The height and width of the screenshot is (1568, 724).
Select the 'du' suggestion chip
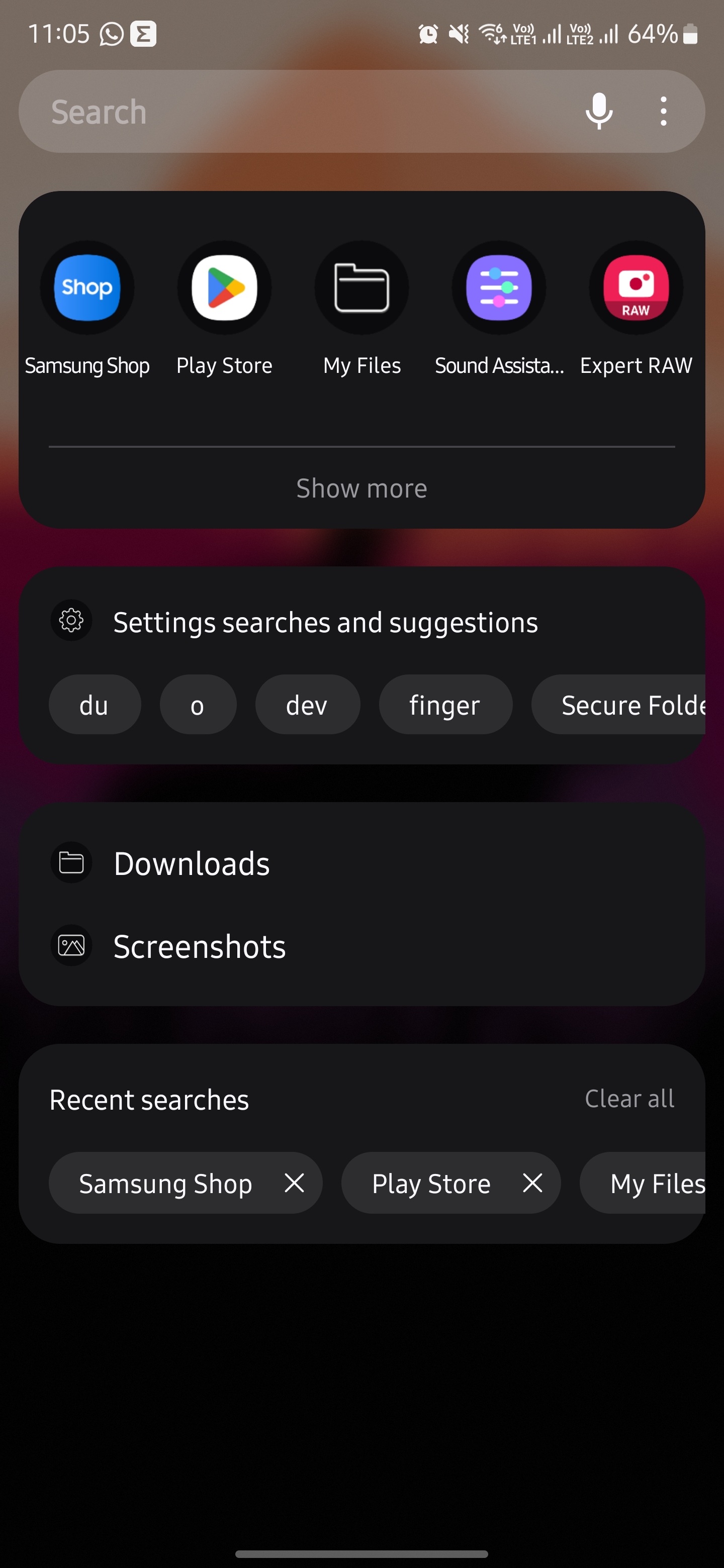[x=95, y=704]
